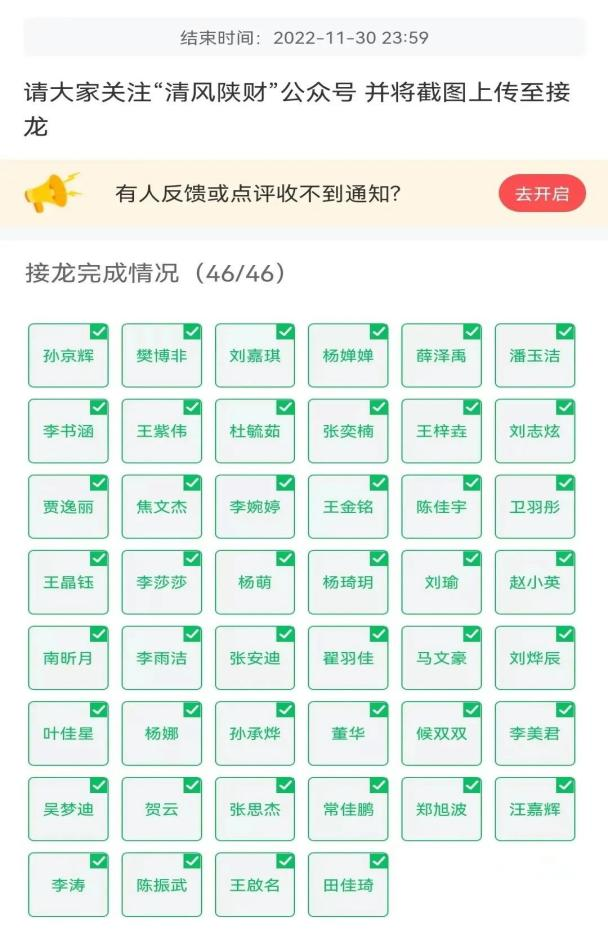Open 潘玉洁's completed entry
608x935 pixels.
535,355
